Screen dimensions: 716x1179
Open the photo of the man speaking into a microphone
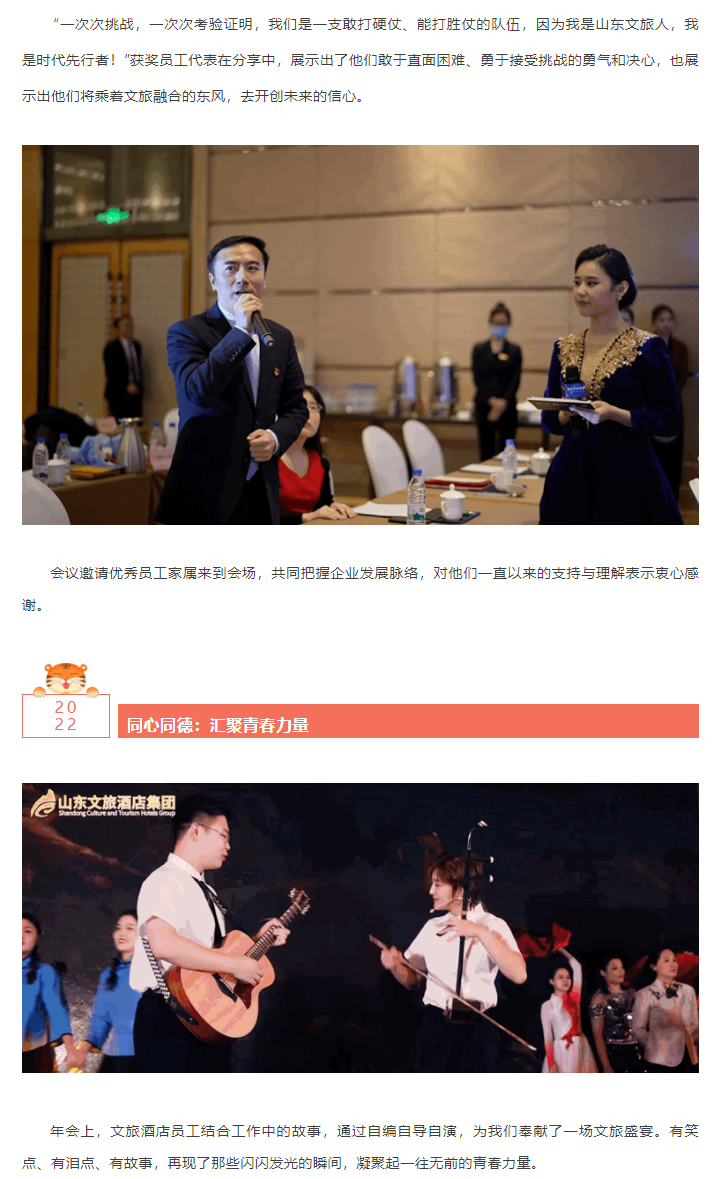tap(360, 335)
